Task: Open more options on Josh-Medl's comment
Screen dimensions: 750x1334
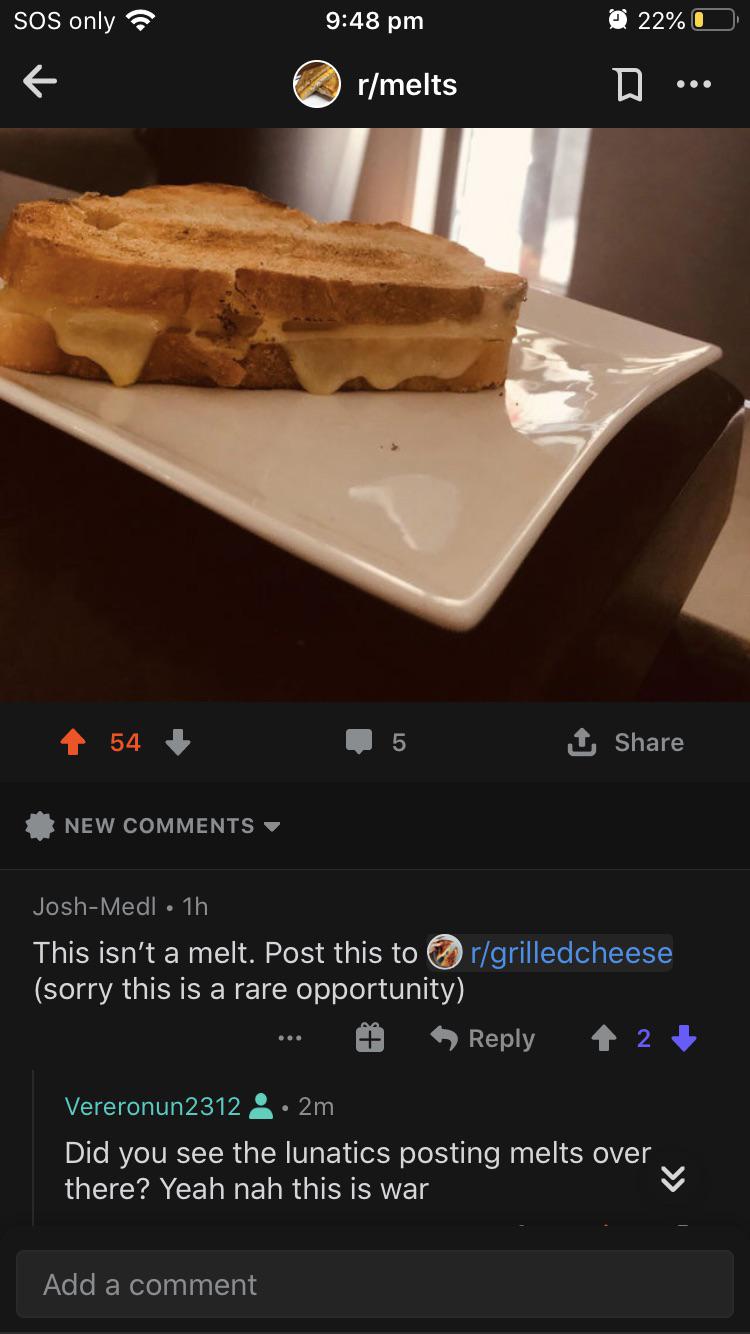Action: click(x=290, y=1039)
